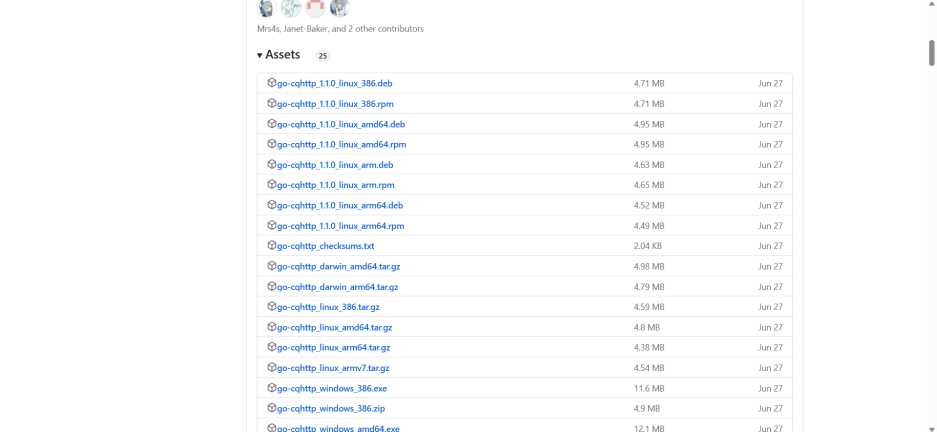Viewport: 937px width, 432px height.
Task: Download go-cqhttp_1.1.0_linux_arm.rpm
Action: pyautogui.click(x=336, y=185)
